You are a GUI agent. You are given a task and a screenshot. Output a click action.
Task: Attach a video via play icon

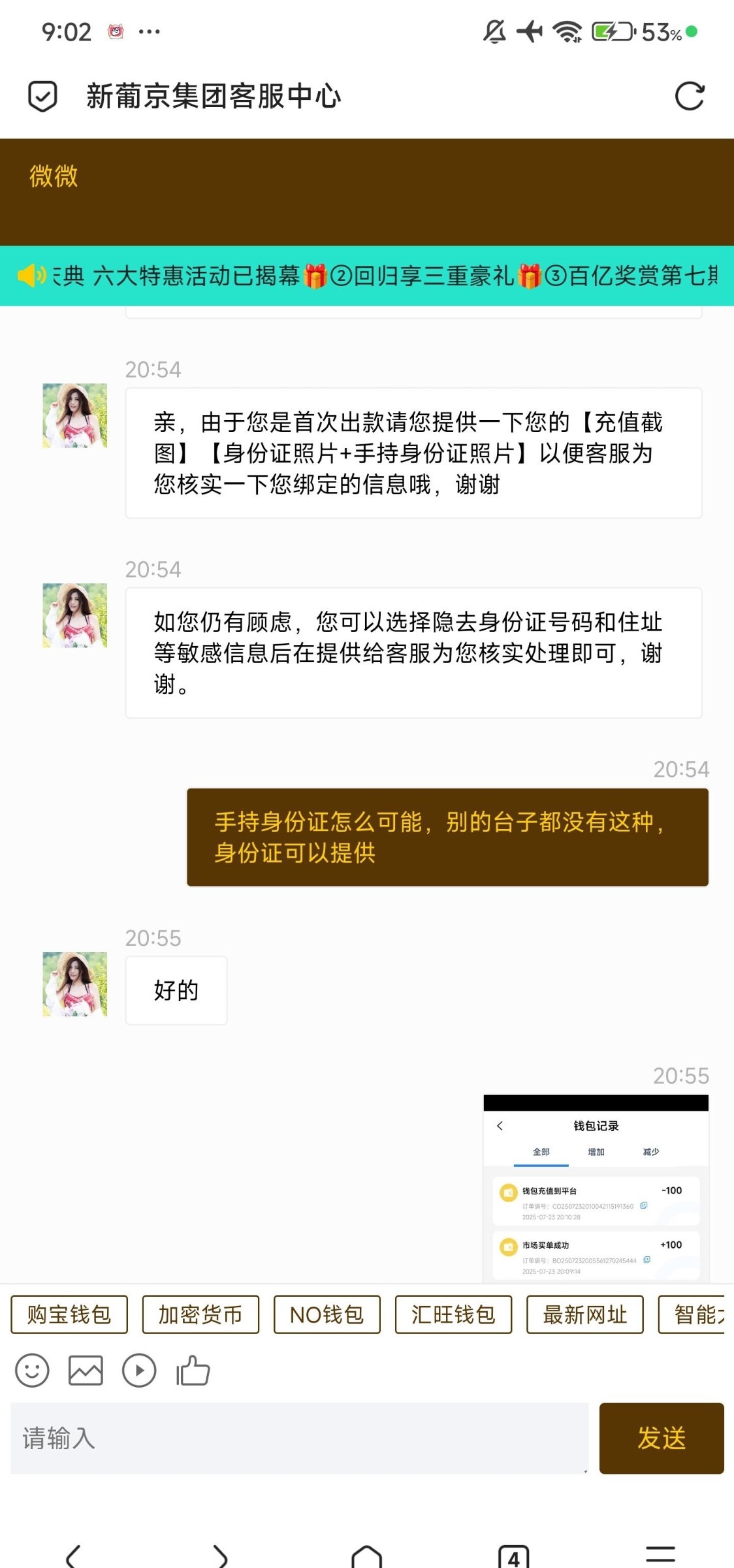click(139, 1370)
